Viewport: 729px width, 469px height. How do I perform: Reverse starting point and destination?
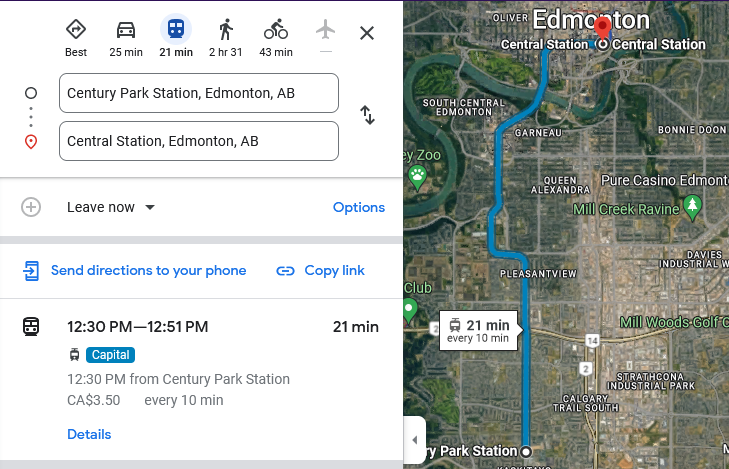(x=368, y=116)
